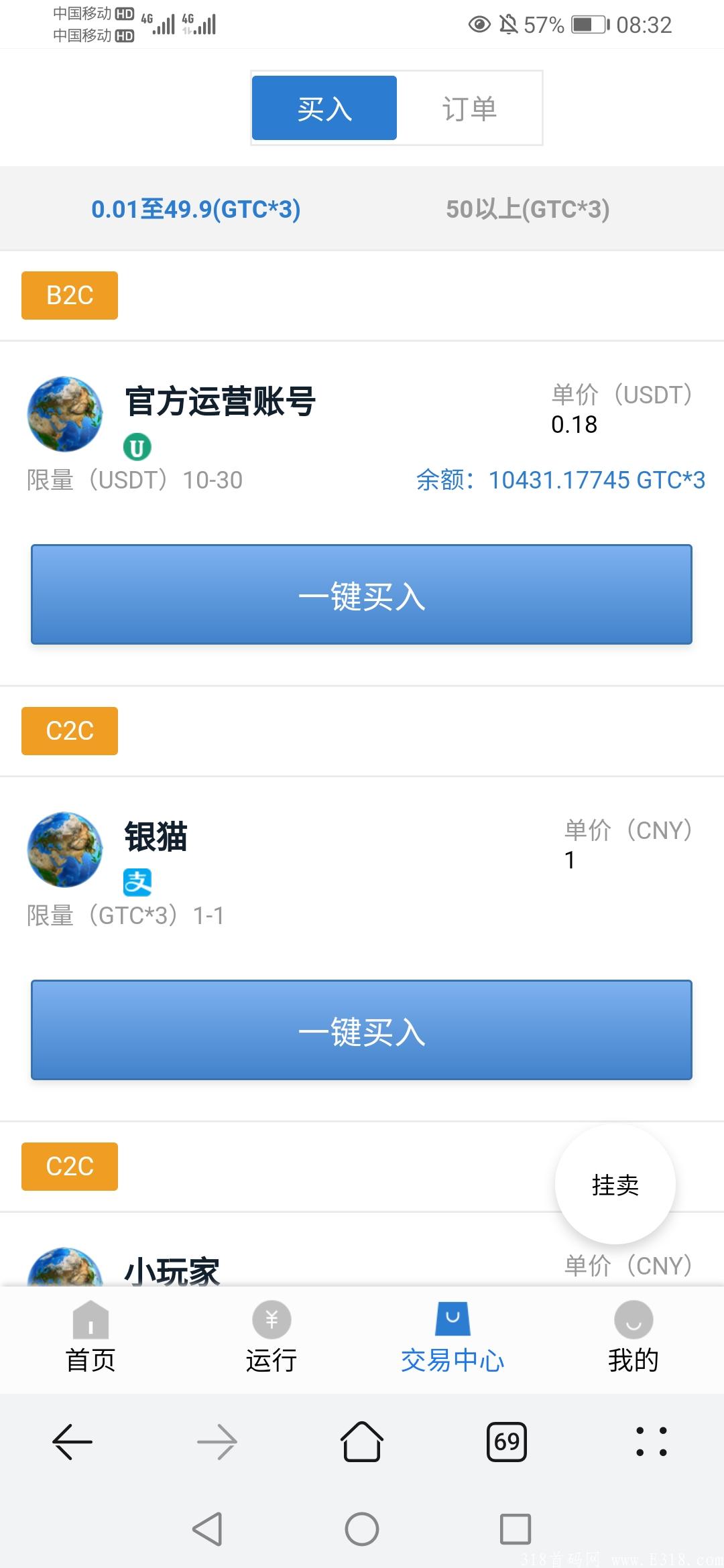Open the browser tab switcher showing 69
The width and height of the screenshot is (724, 1568).
point(507,1442)
